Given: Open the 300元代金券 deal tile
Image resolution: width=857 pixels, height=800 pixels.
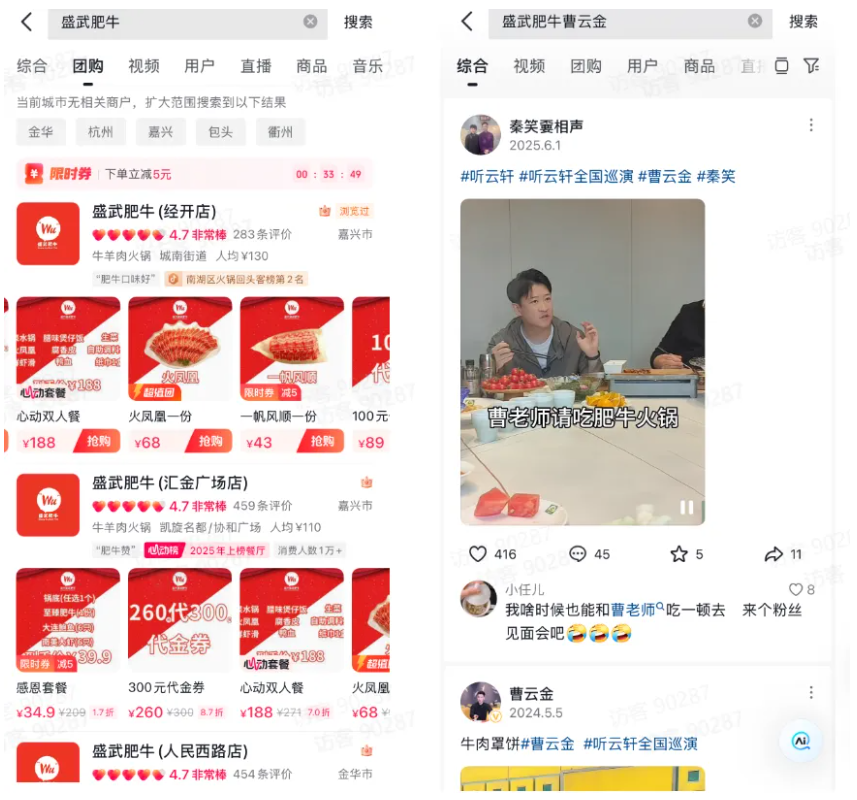Looking at the screenshot, I should coord(180,620).
